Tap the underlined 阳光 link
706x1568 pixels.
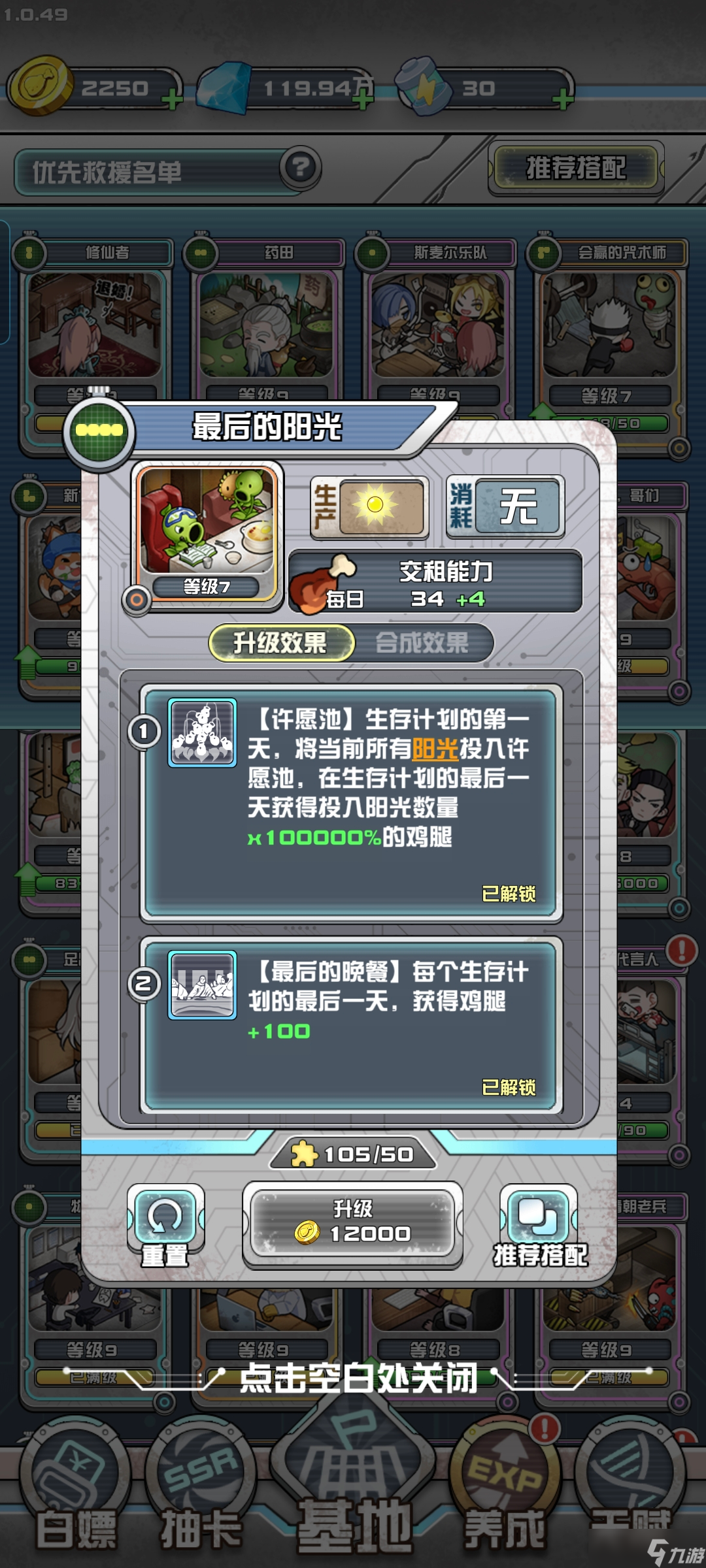pos(435,749)
